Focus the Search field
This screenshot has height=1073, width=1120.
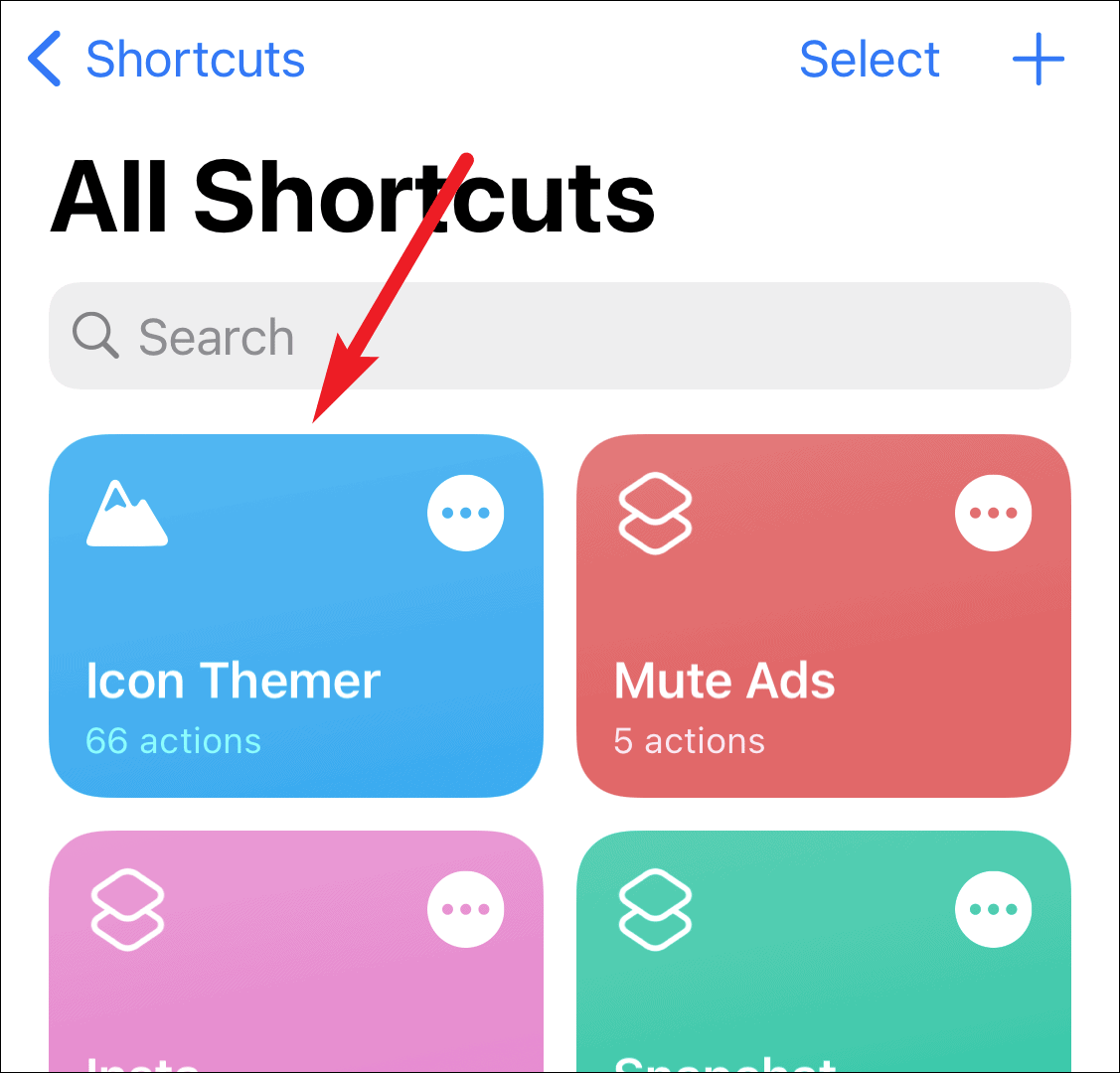(560, 337)
